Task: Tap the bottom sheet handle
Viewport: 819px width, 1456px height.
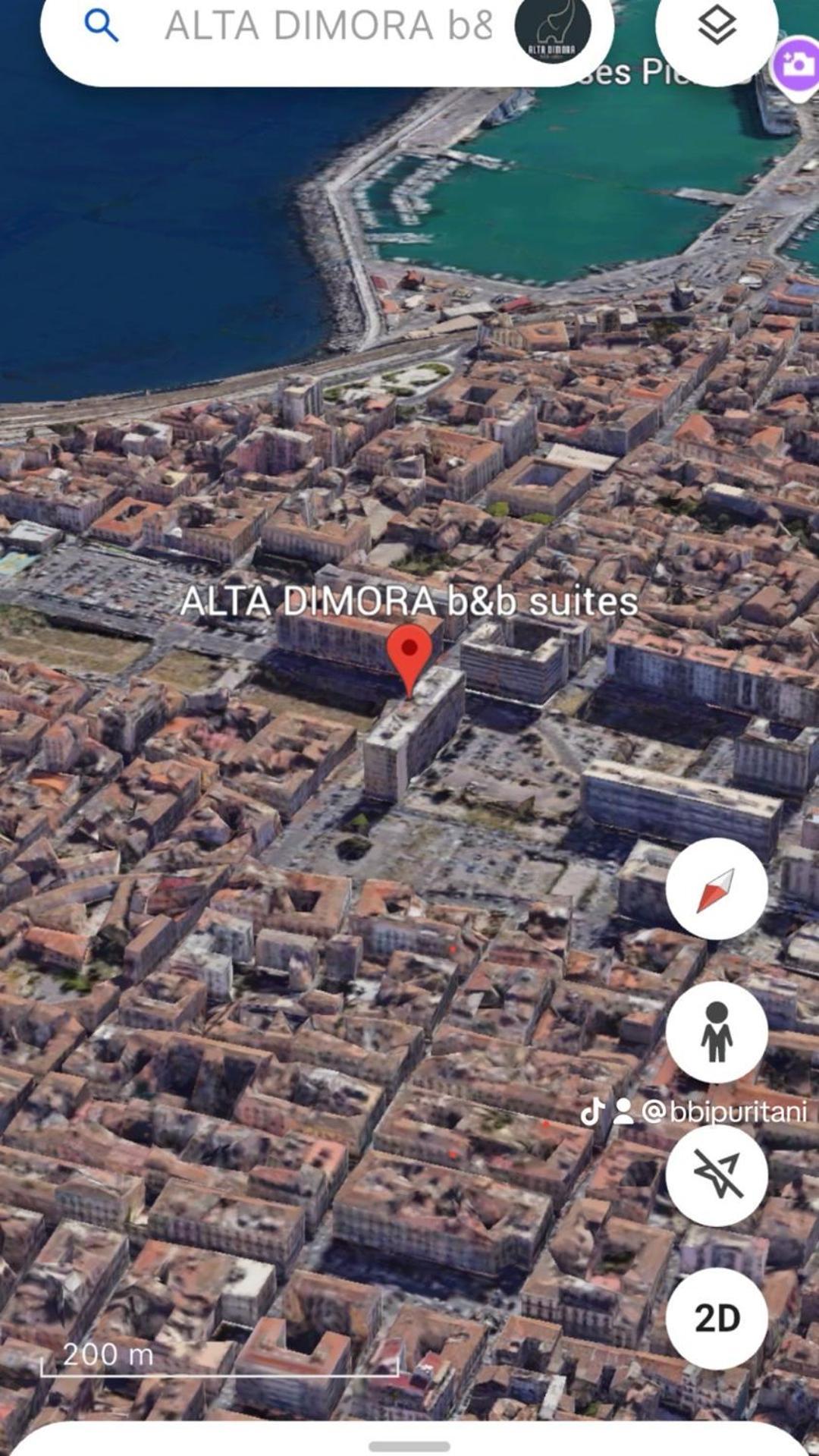Action: point(409,1446)
